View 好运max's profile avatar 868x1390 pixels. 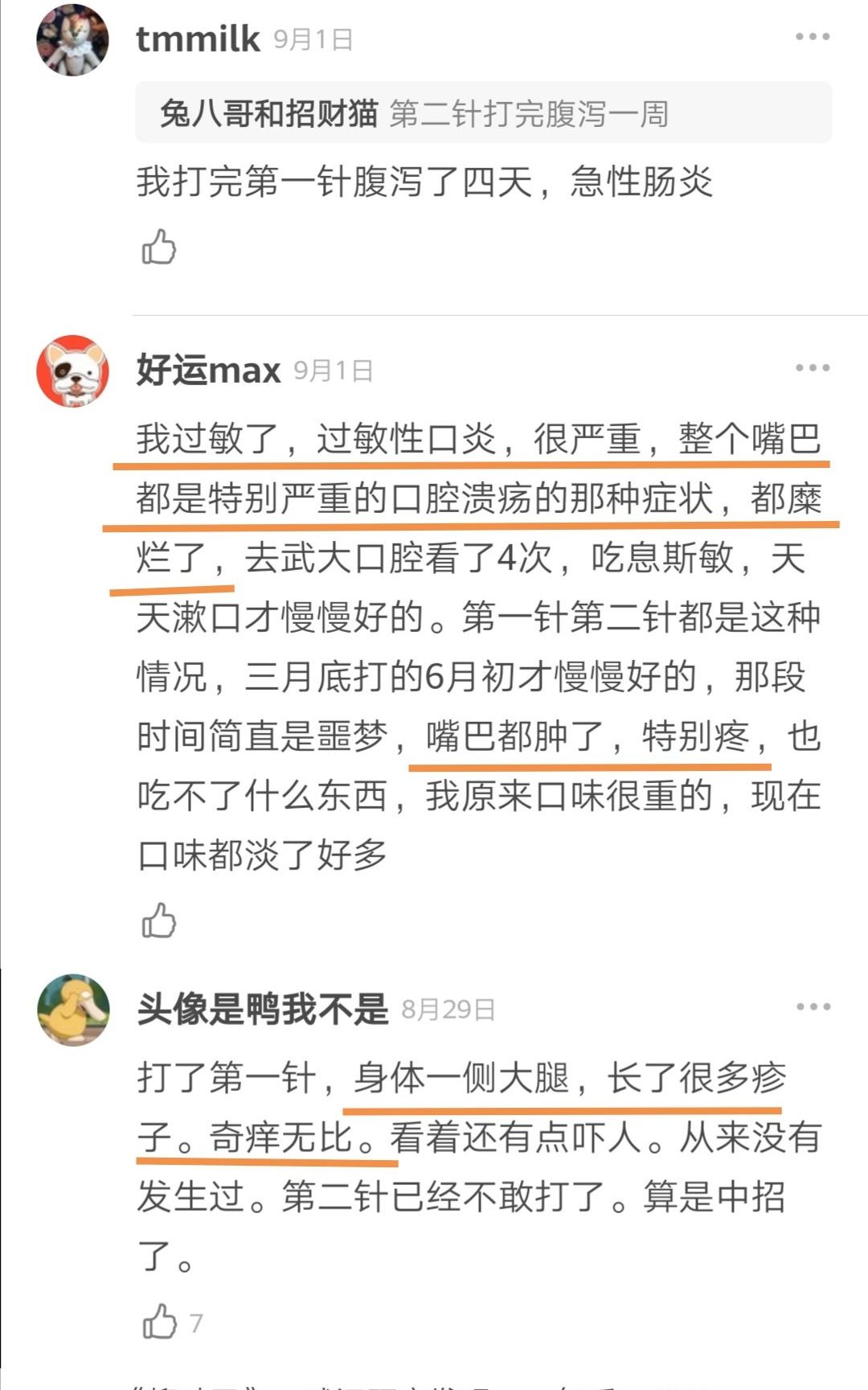(72, 371)
